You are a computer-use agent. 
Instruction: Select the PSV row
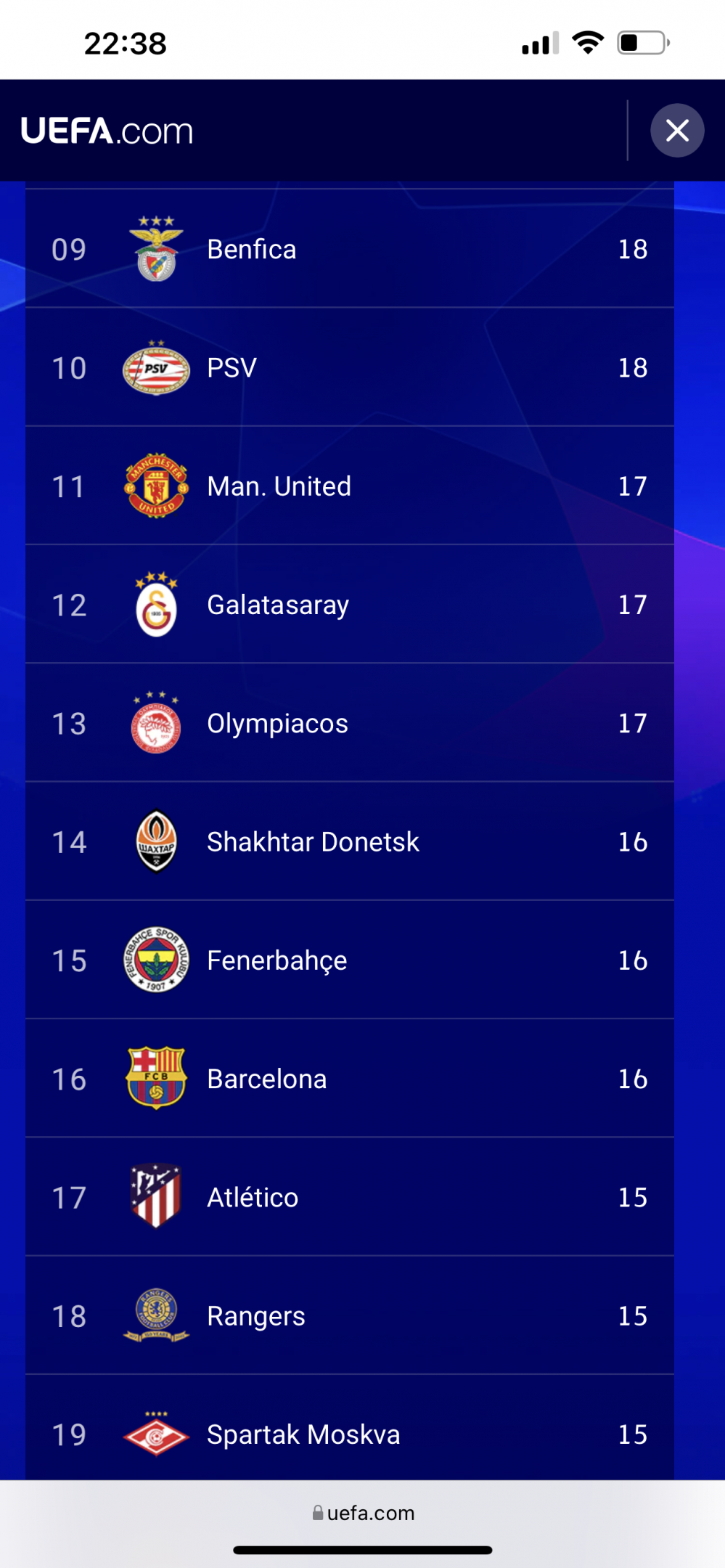click(350, 367)
